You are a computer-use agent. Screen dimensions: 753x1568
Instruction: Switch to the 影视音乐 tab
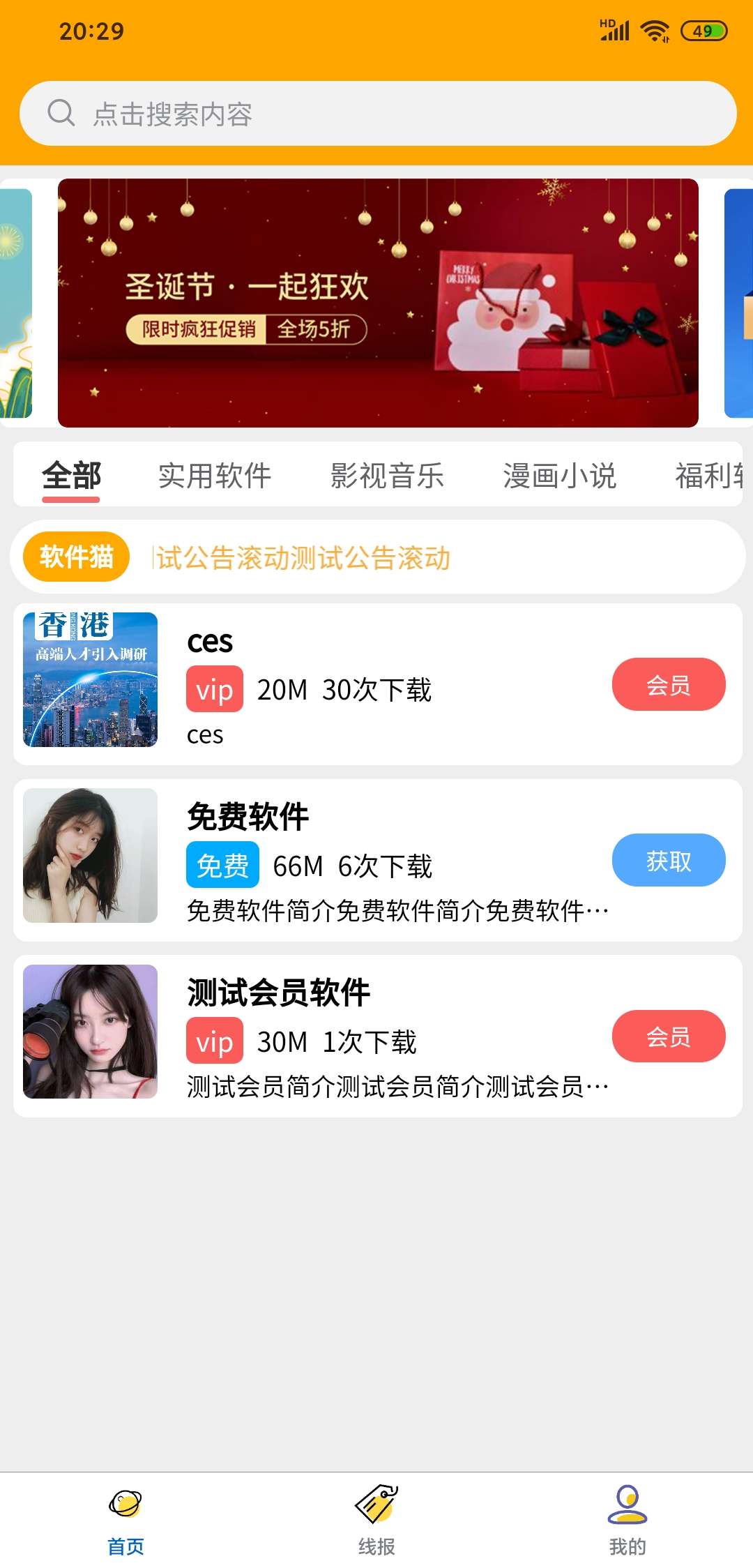(x=388, y=475)
